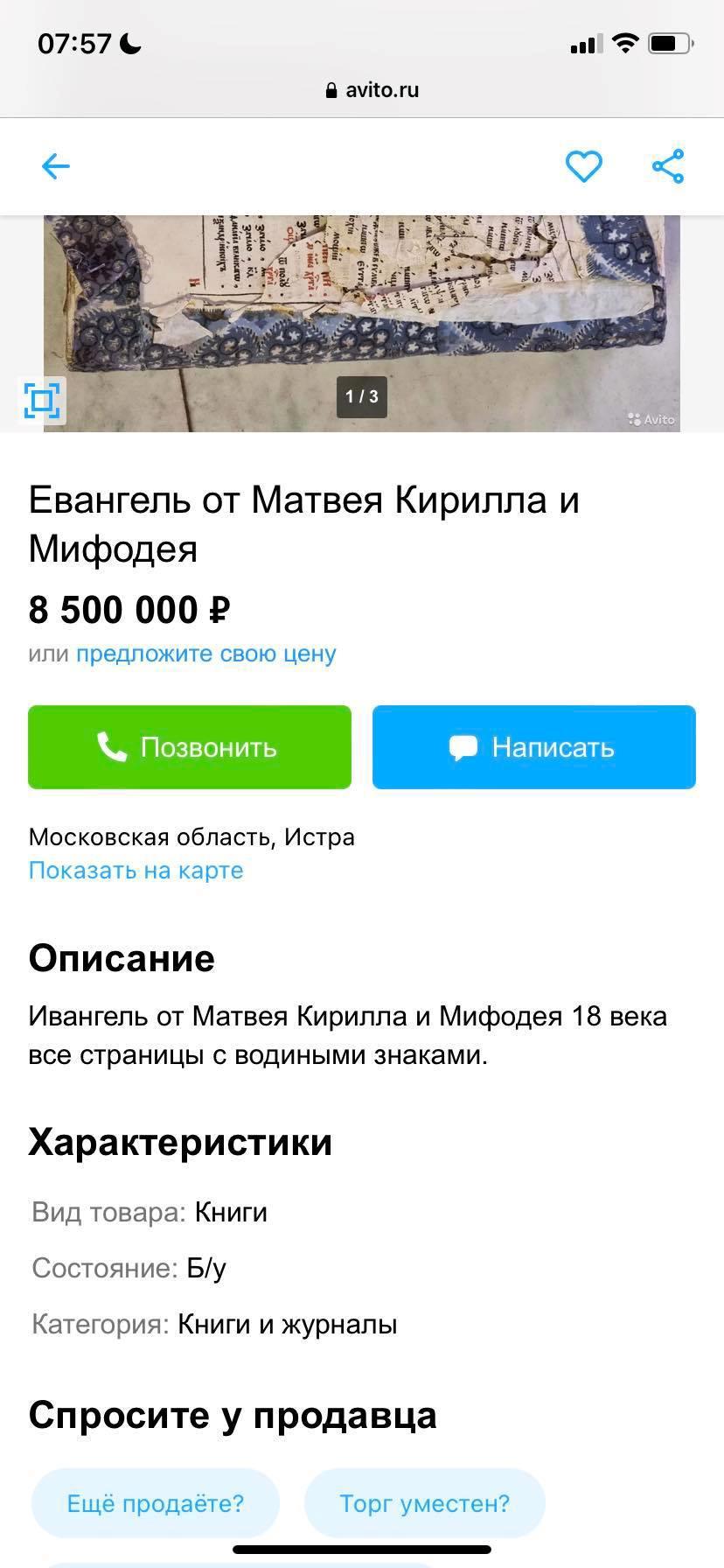Choose the 'Торг уместен?' quick question
This screenshot has width=724, height=1568.
[425, 1503]
